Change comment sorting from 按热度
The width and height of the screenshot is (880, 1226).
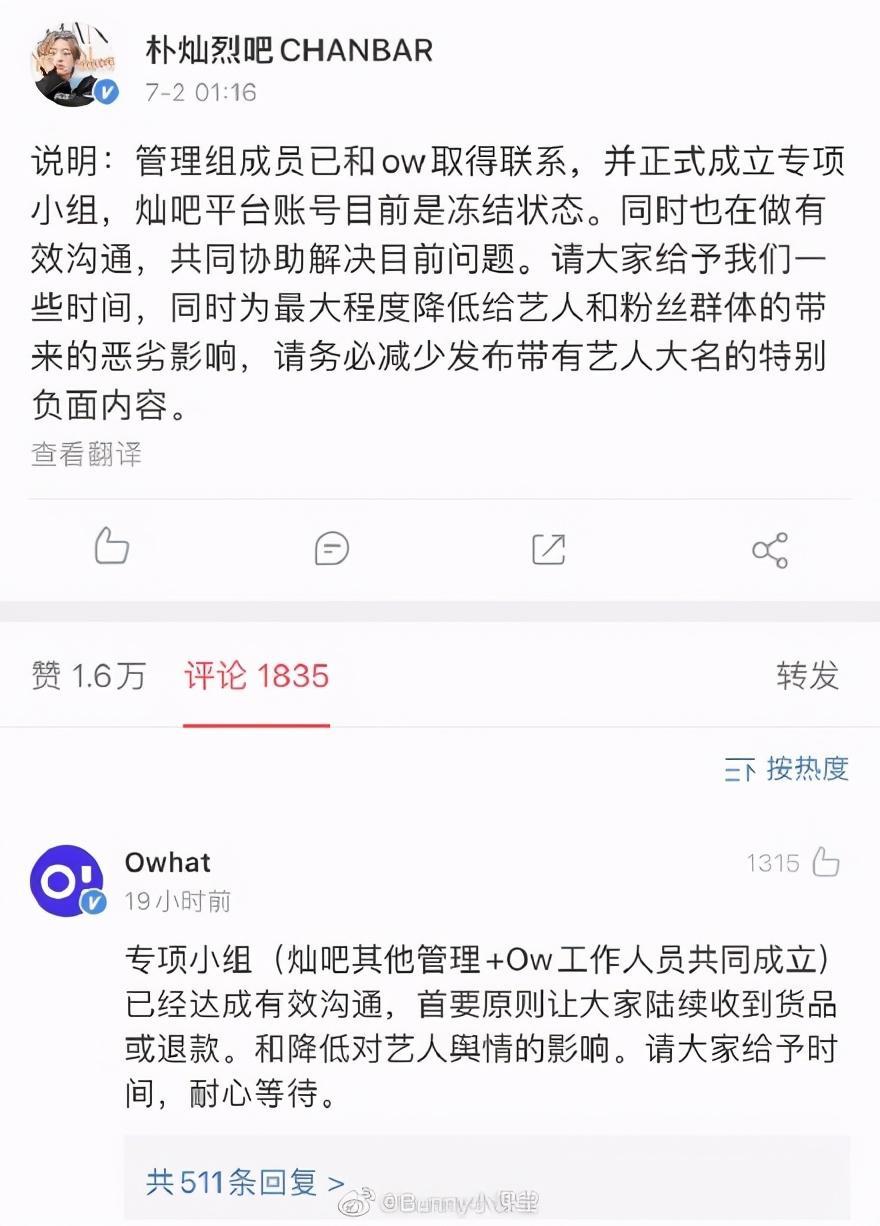[x=786, y=768]
